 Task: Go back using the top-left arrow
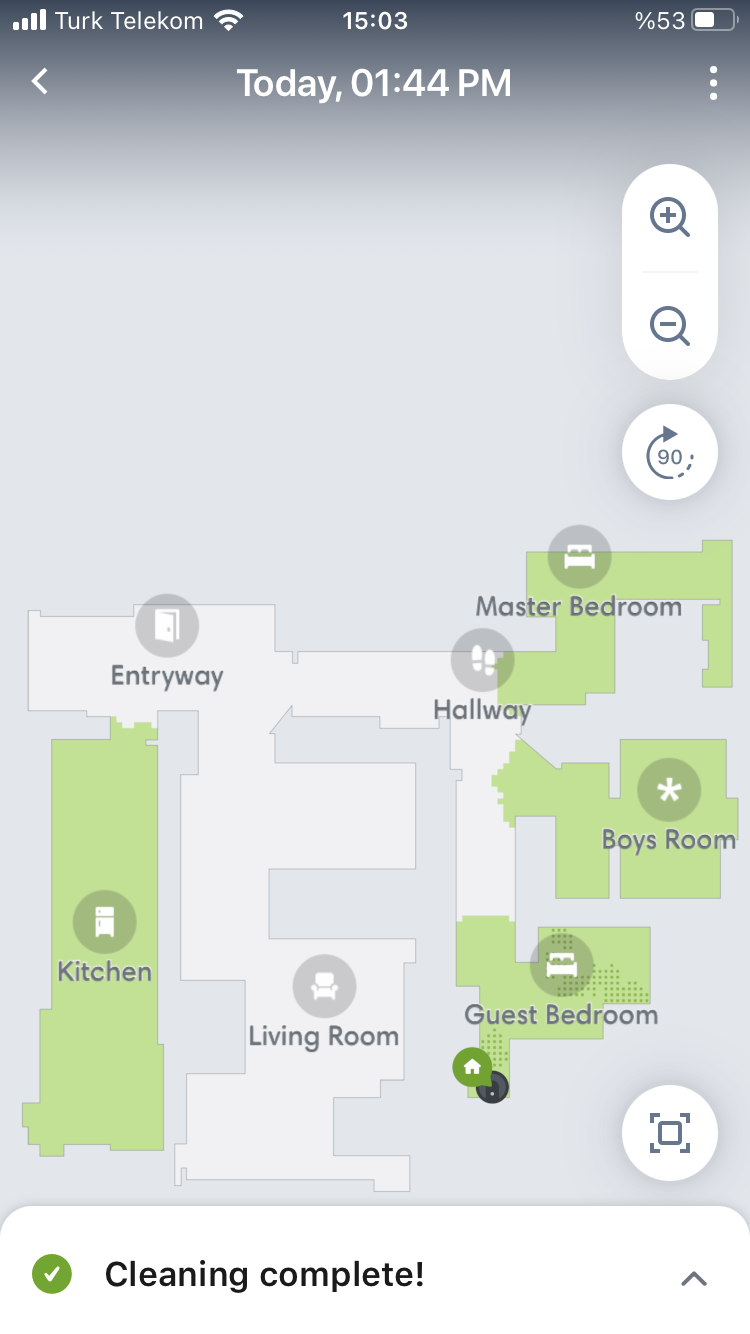pos(40,82)
